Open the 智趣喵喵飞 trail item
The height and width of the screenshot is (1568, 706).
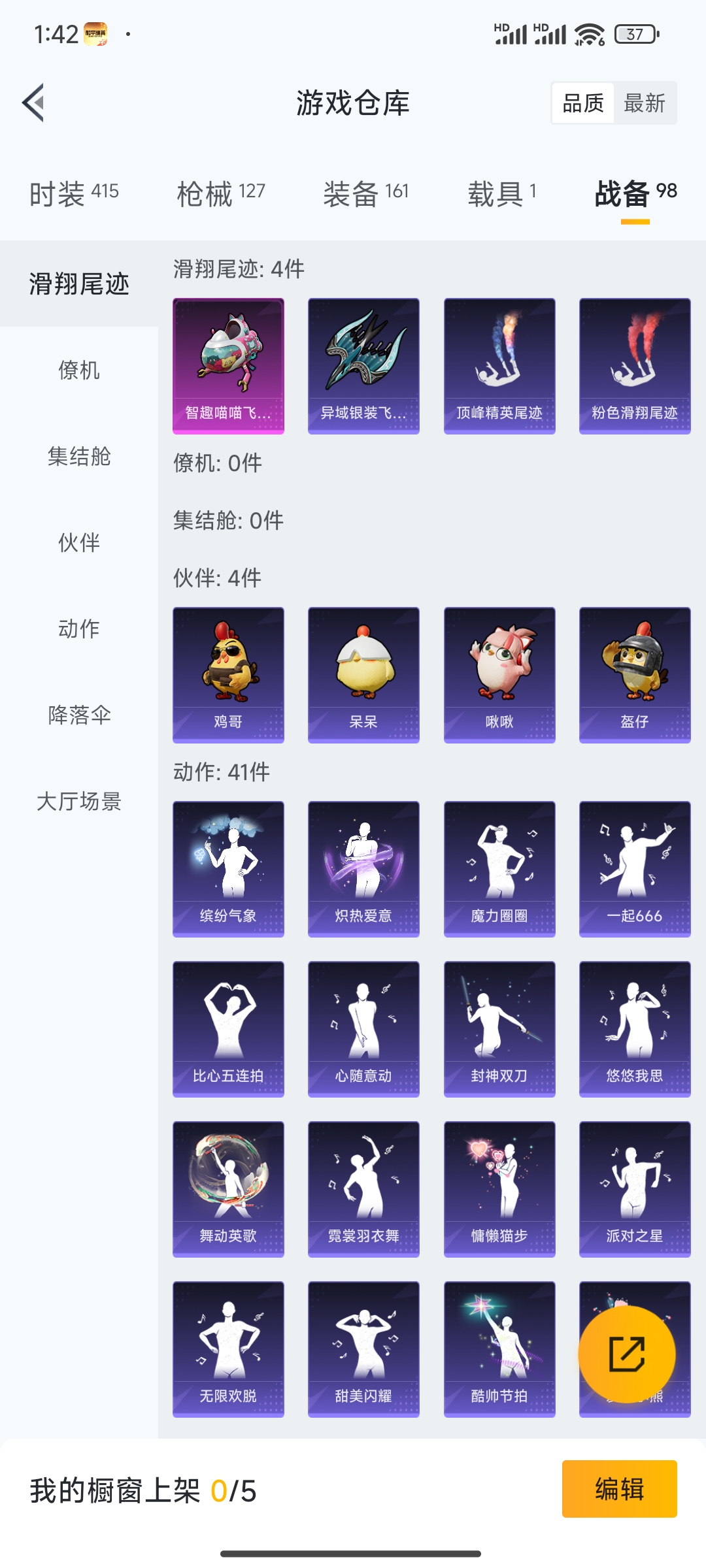[228, 366]
